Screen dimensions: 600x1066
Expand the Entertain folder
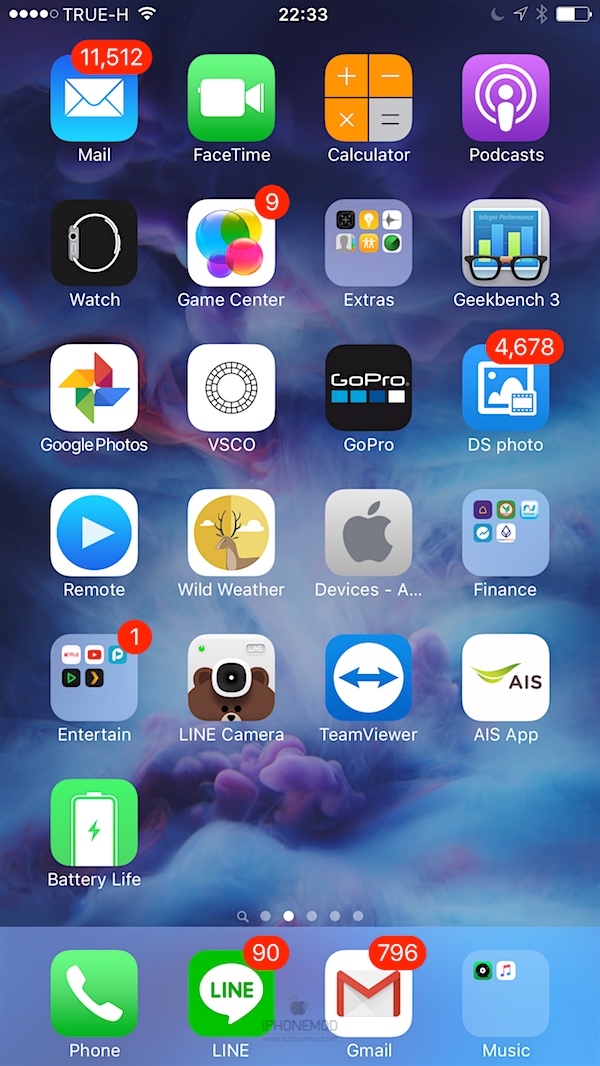tap(94, 678)
